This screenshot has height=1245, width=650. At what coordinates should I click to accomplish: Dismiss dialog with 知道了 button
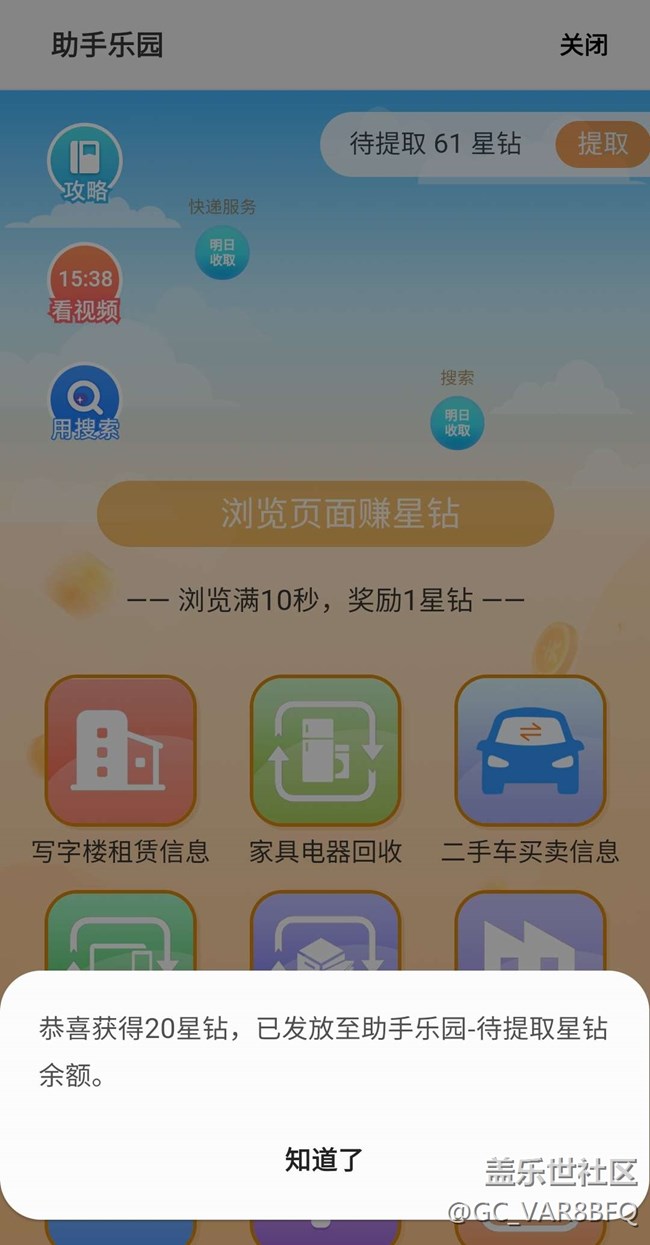(324, 1160)
